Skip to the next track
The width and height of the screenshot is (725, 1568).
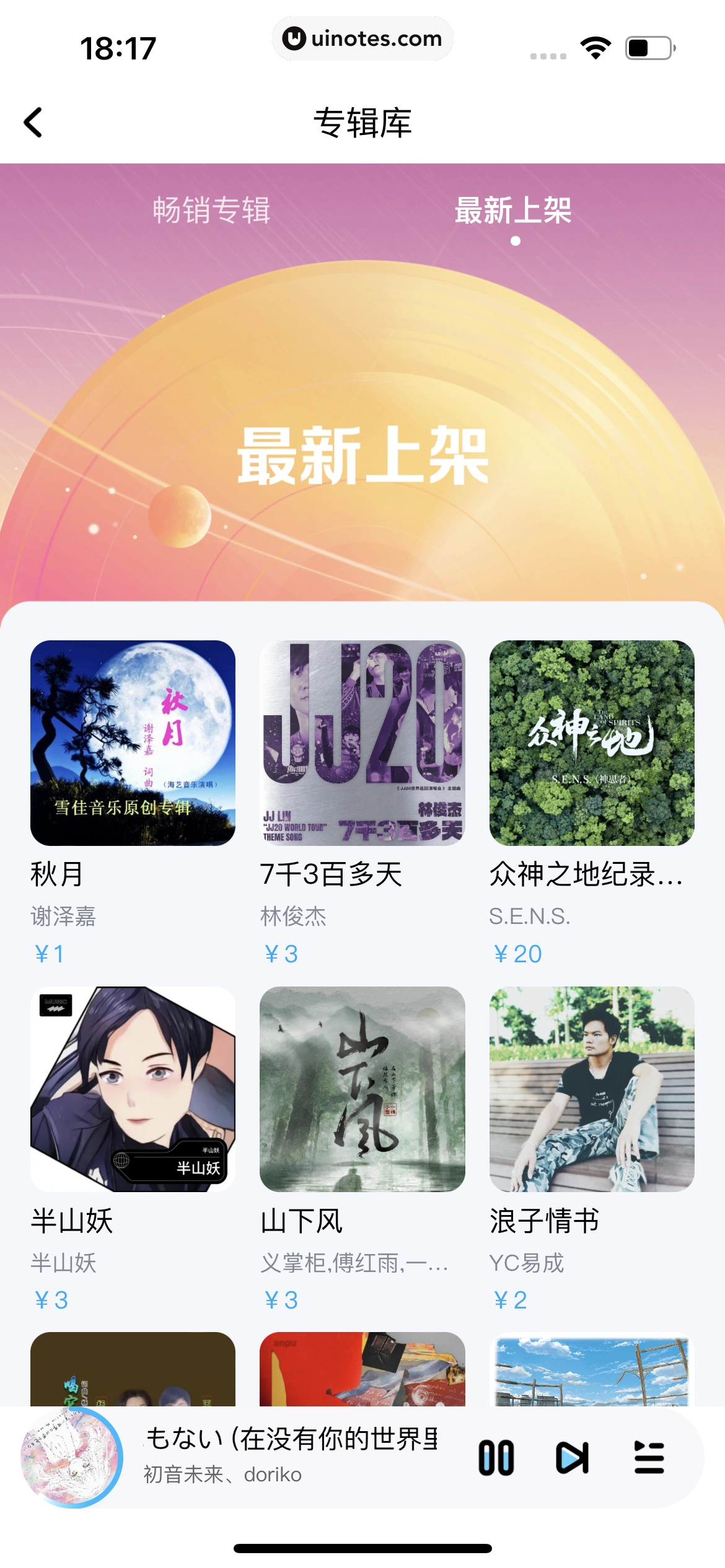click(572, 1458)
